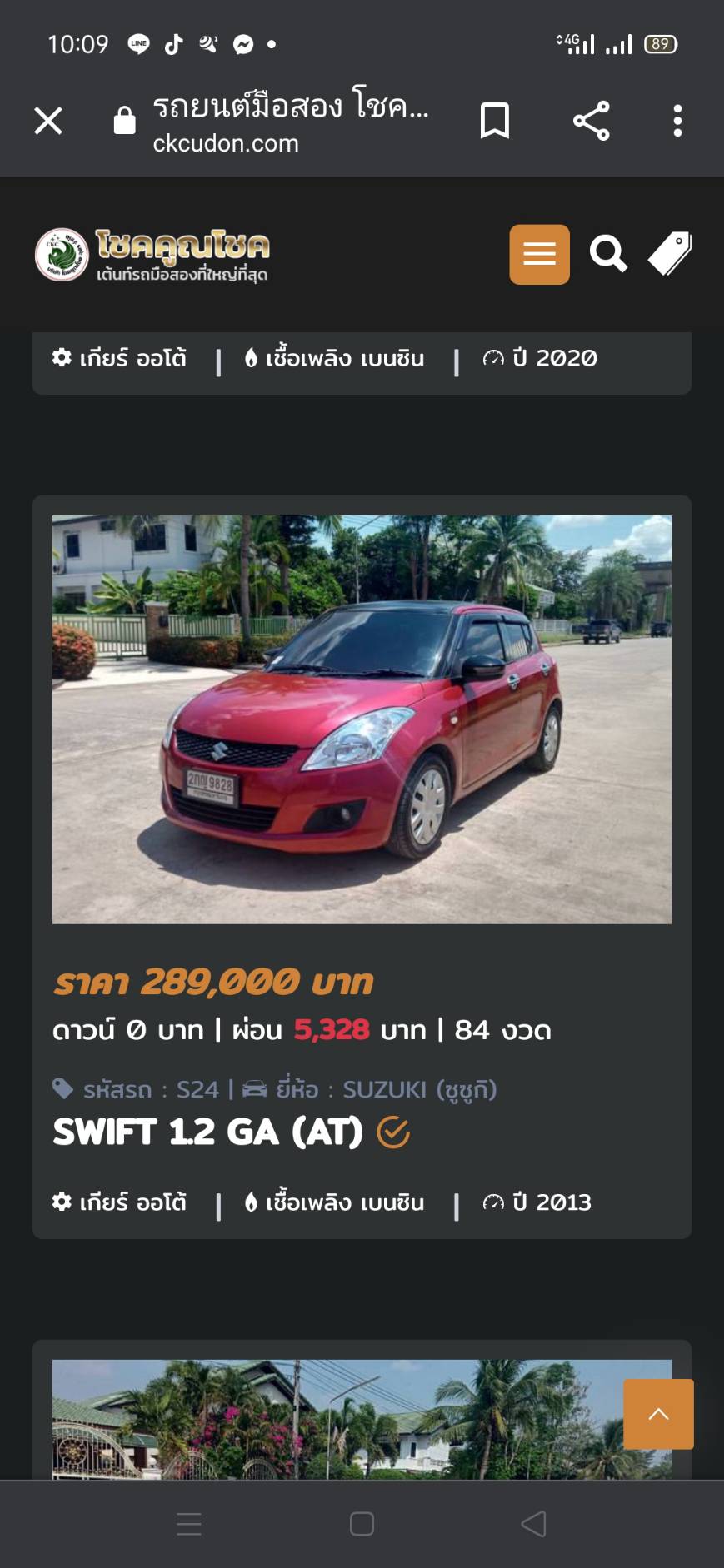
Task: Open the site search
Action: [608, 254]
